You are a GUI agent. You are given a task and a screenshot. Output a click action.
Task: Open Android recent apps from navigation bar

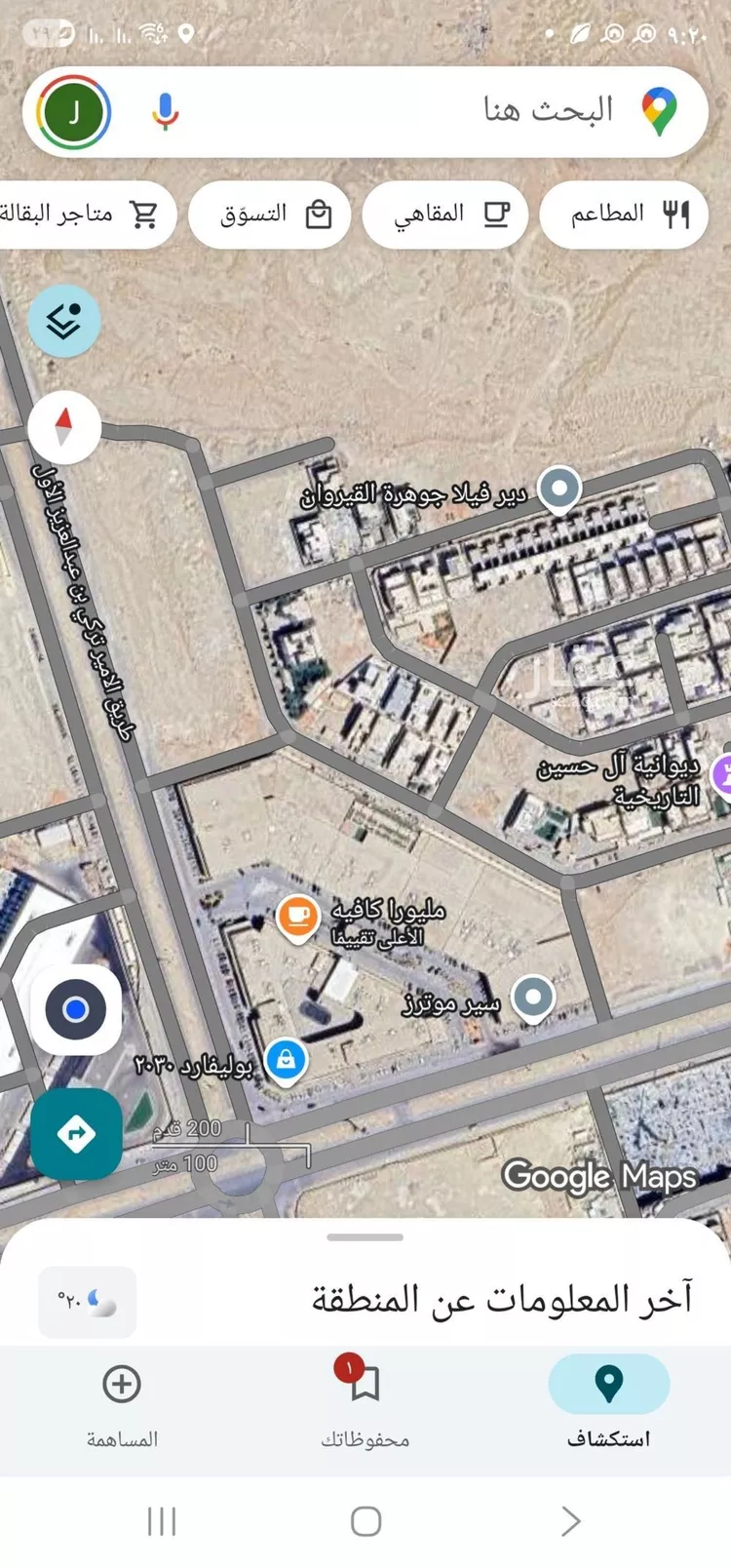click(161, 1519)
